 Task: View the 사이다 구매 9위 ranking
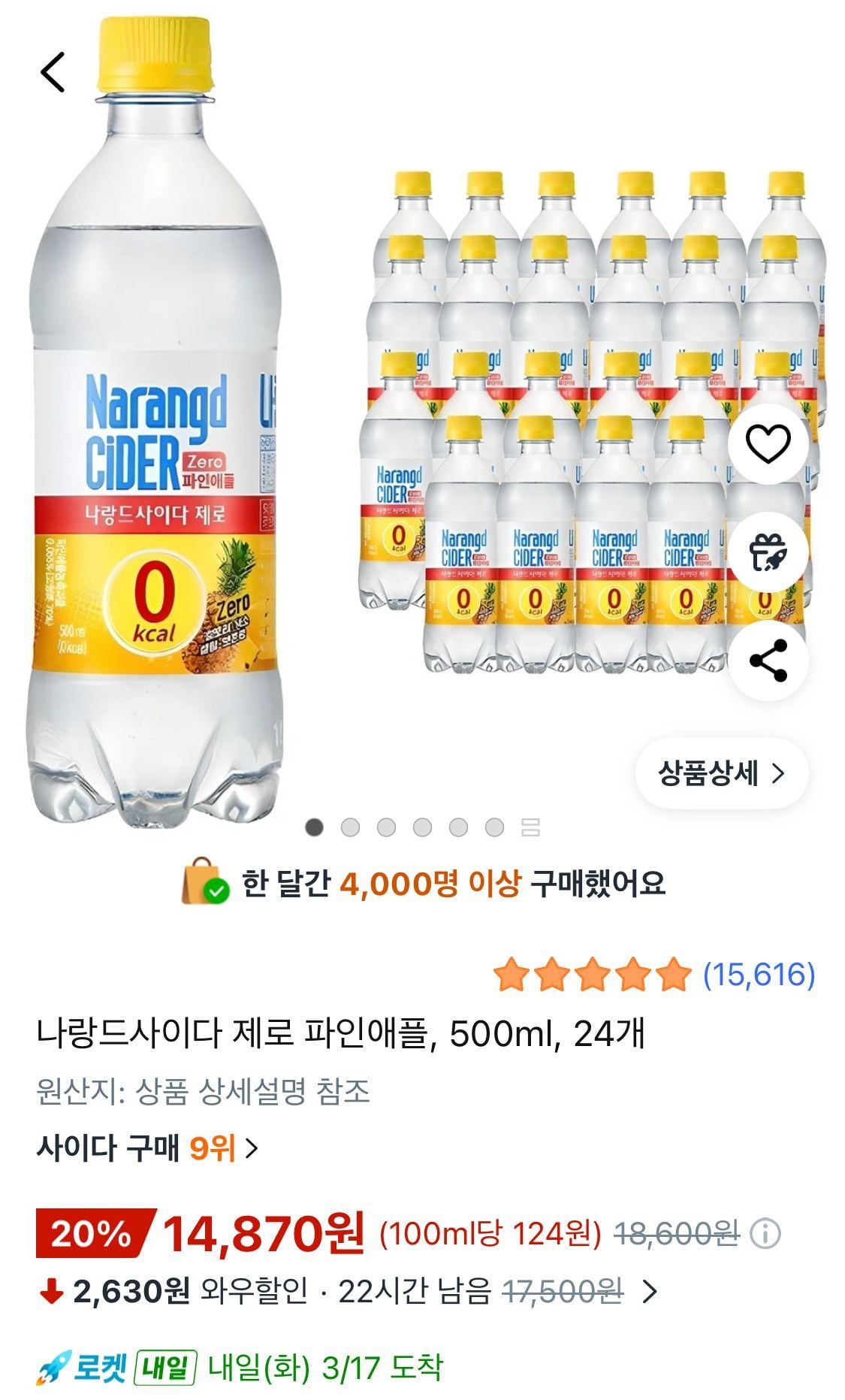[x=147, y=1148]
